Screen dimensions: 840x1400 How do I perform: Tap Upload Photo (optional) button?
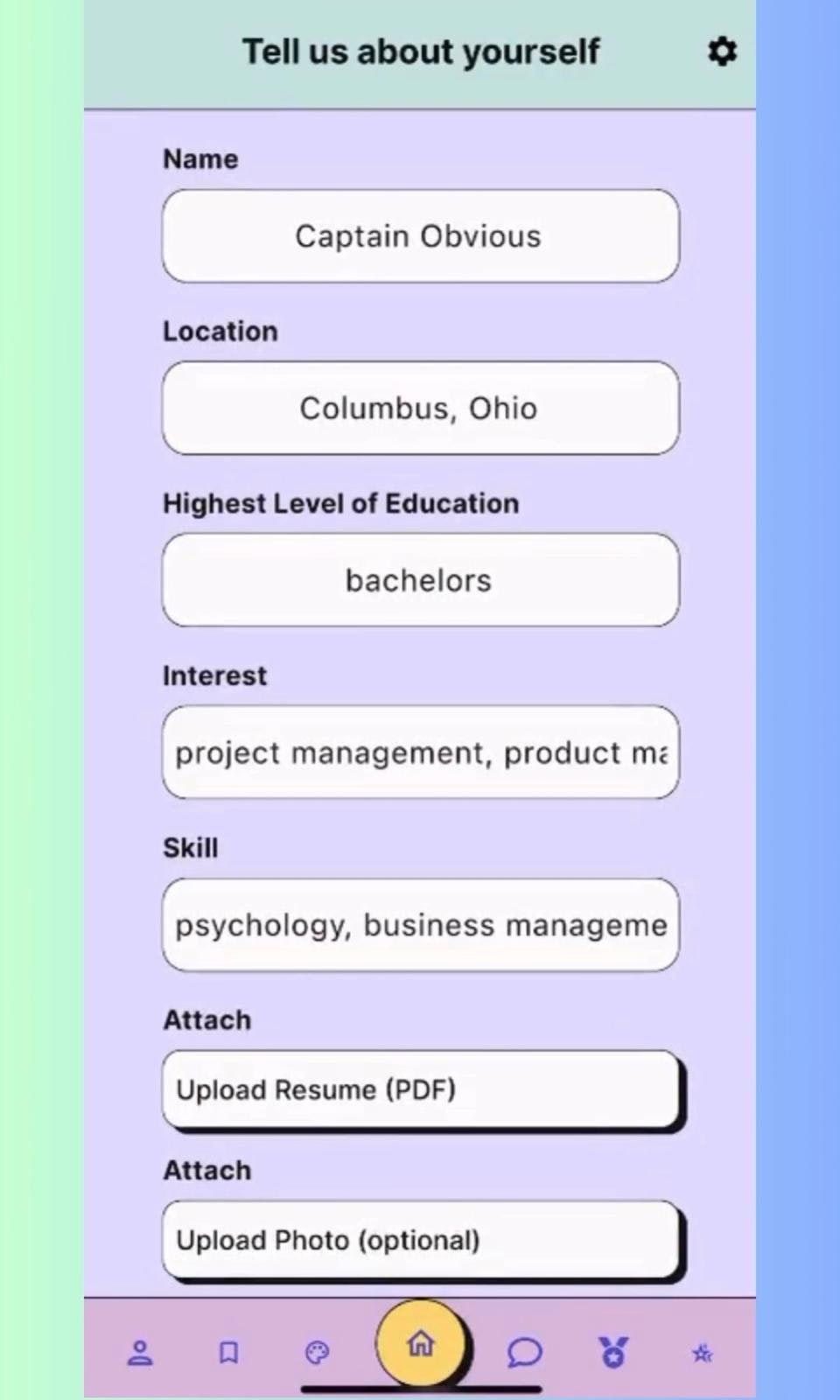[420, 1240]
